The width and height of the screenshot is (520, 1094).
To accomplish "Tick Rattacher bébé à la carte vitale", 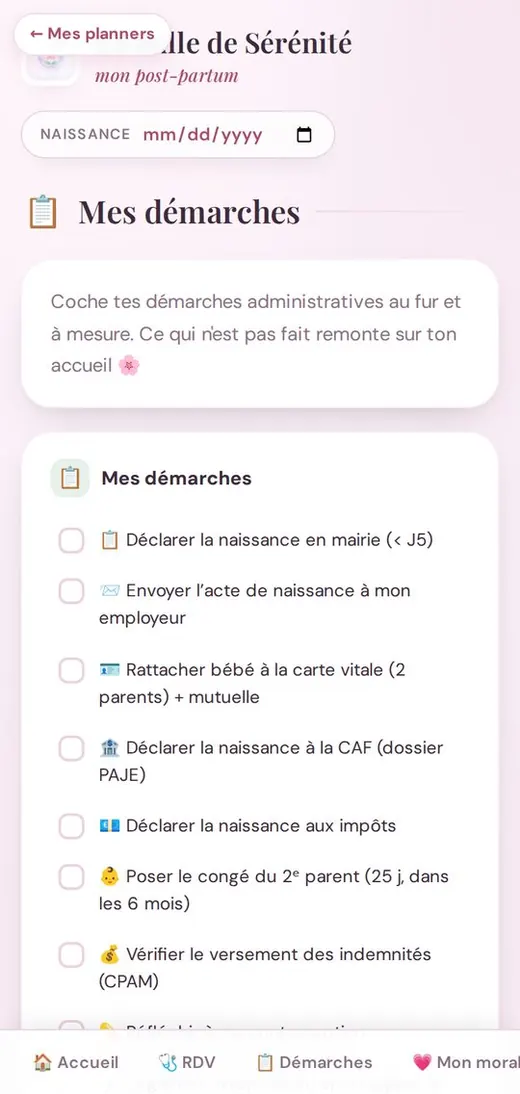I will click(x=71, y=670).
